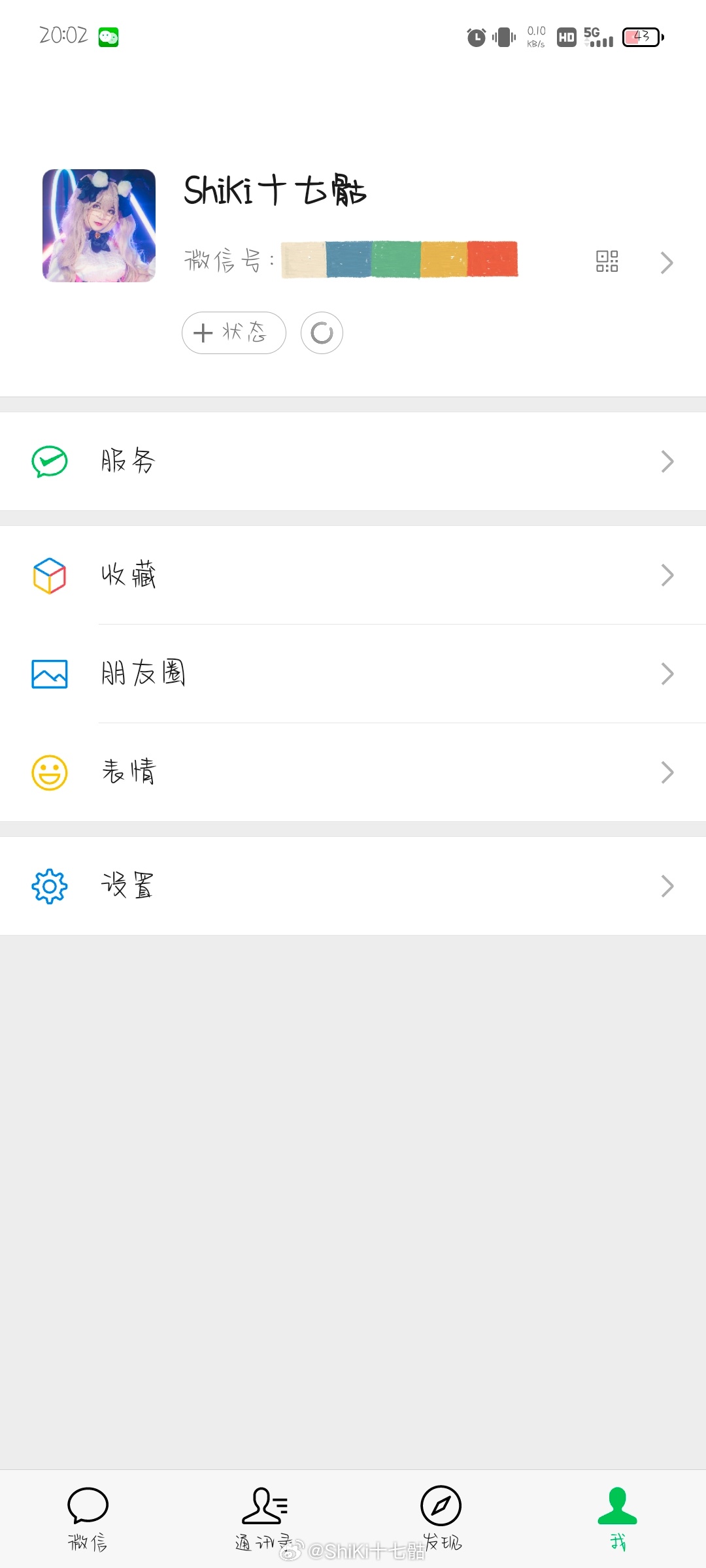Switch to the 通讯录 contacts tab
The image size is (706, 1568).
tap(265, 1519)
